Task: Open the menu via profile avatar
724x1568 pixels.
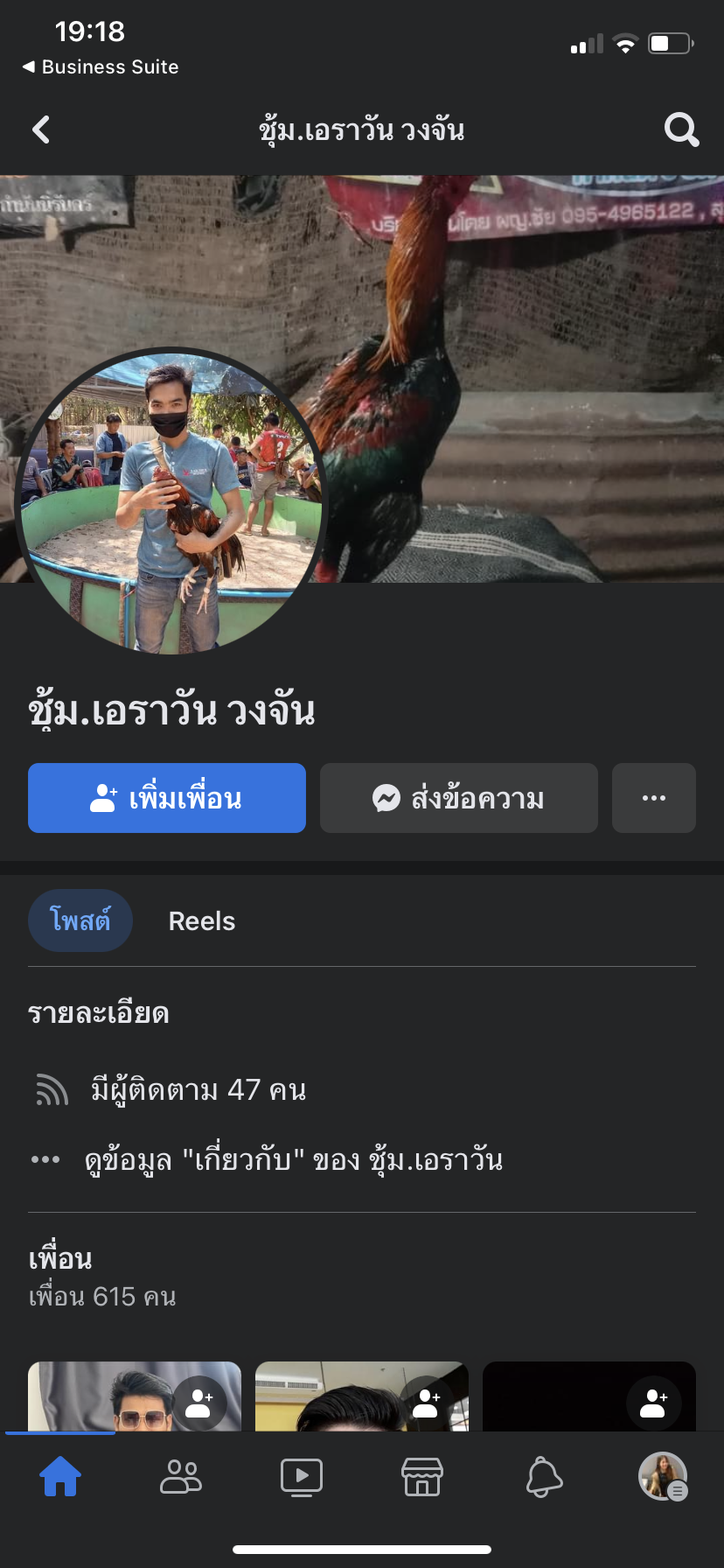Action: coord(663,1477)
